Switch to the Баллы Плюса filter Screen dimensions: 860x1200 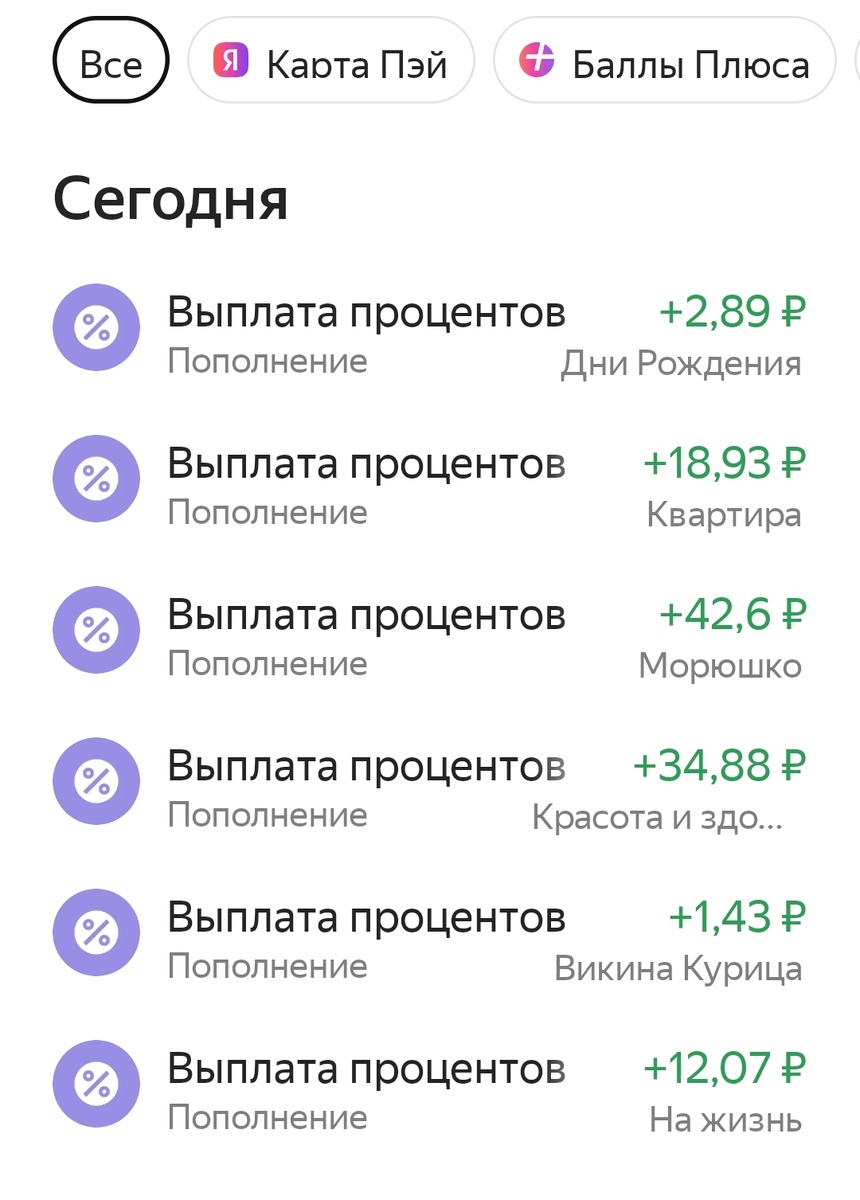(x=665, y=62)
